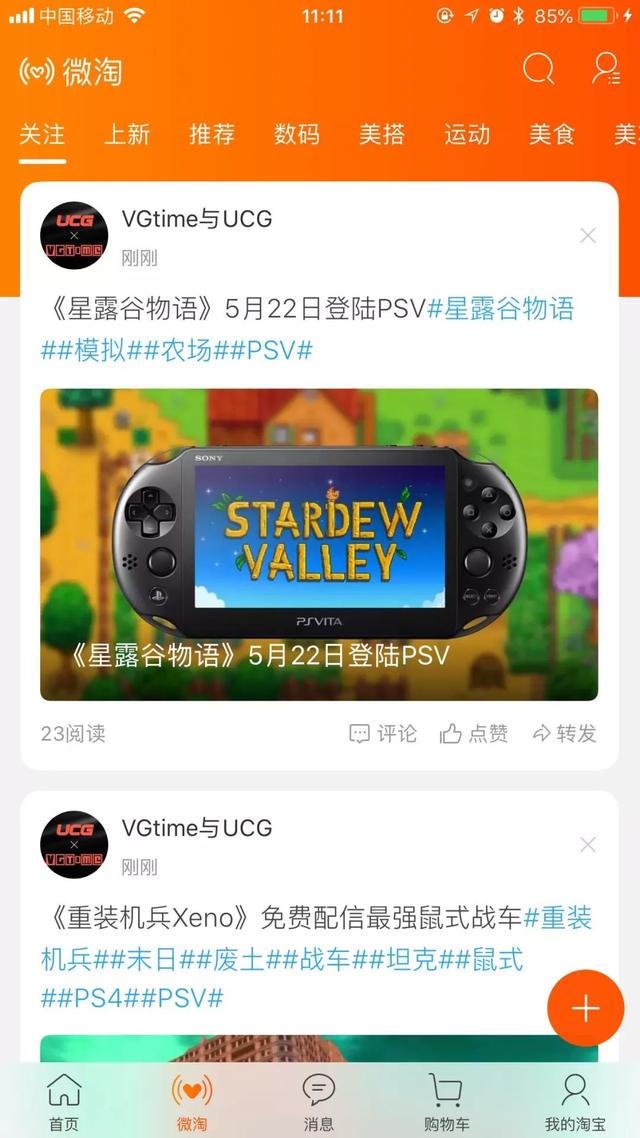Dismiss the 重装机兵Xeno post with its X

(588, 845)
